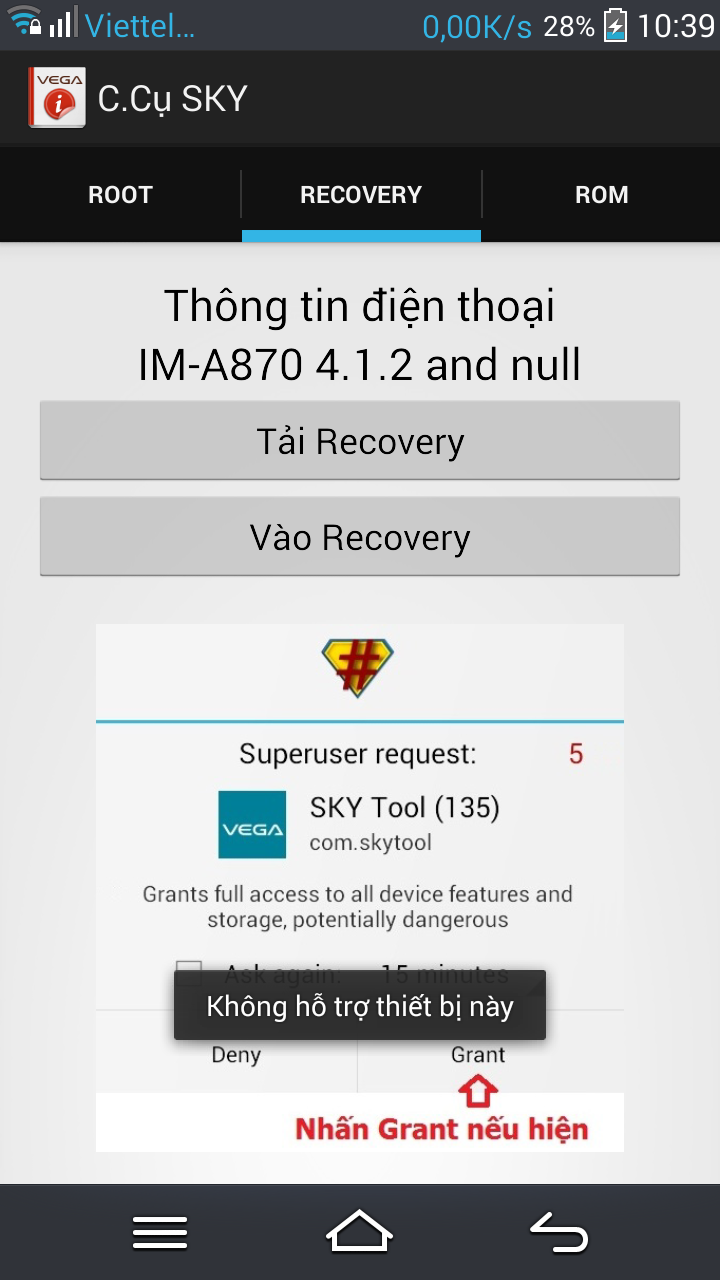The image size is (720, 1280).
Task: Tap the Tải Recovery button
Action: pyautogui.click(x=360, y=441)
